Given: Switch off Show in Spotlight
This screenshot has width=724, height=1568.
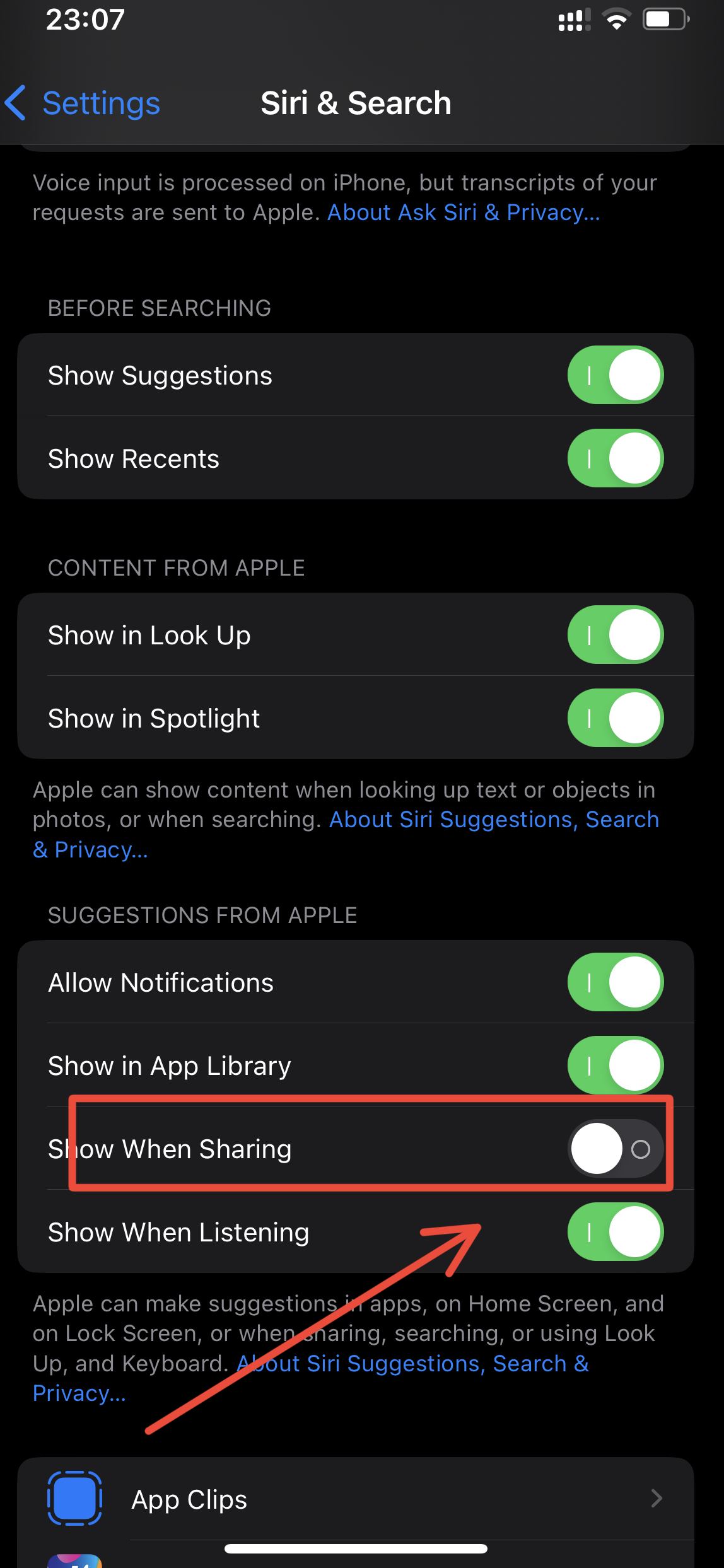Looking at the screenshot, I should click(x=616, y=718).
